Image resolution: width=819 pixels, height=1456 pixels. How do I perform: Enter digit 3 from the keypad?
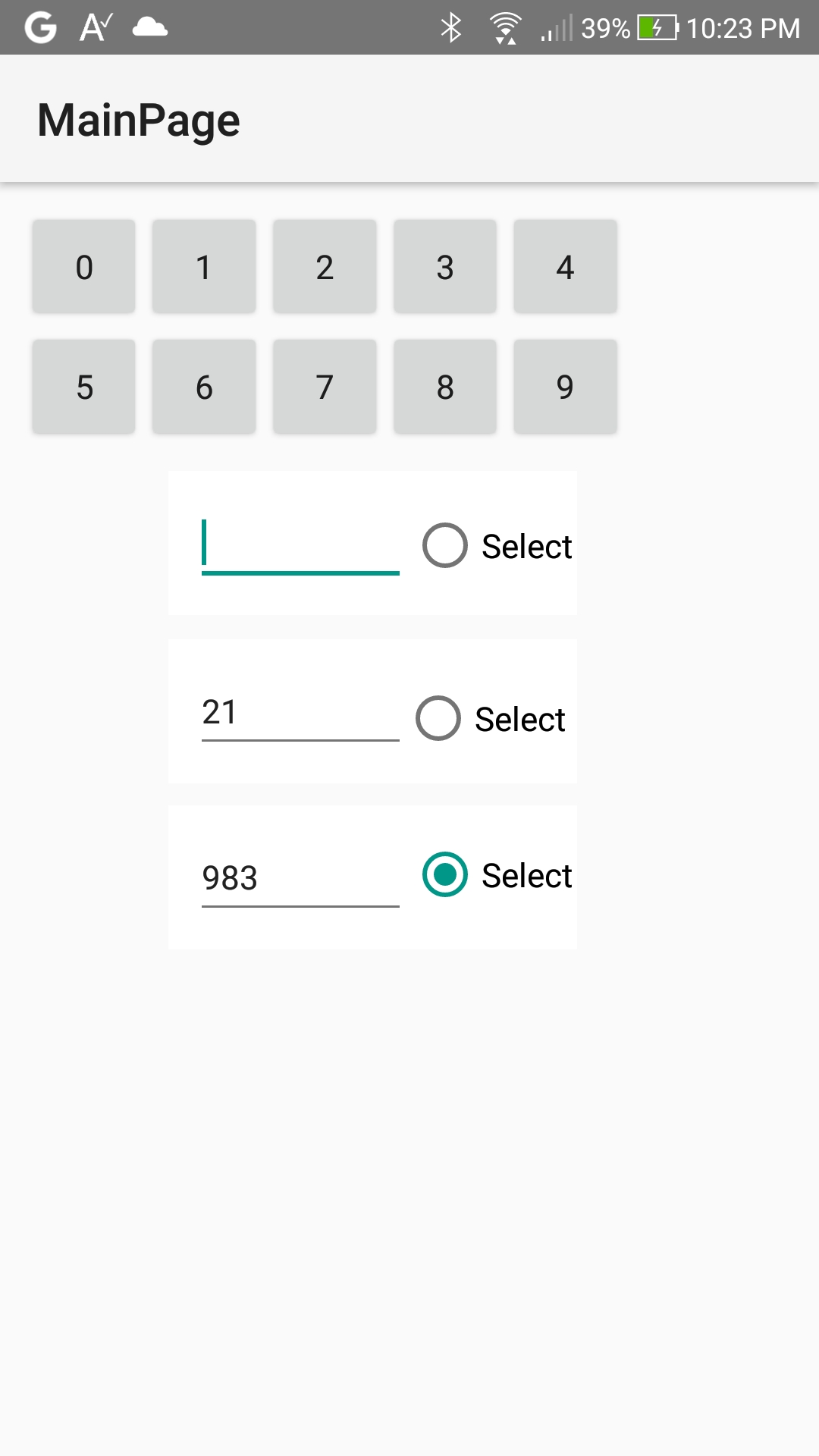445,267
